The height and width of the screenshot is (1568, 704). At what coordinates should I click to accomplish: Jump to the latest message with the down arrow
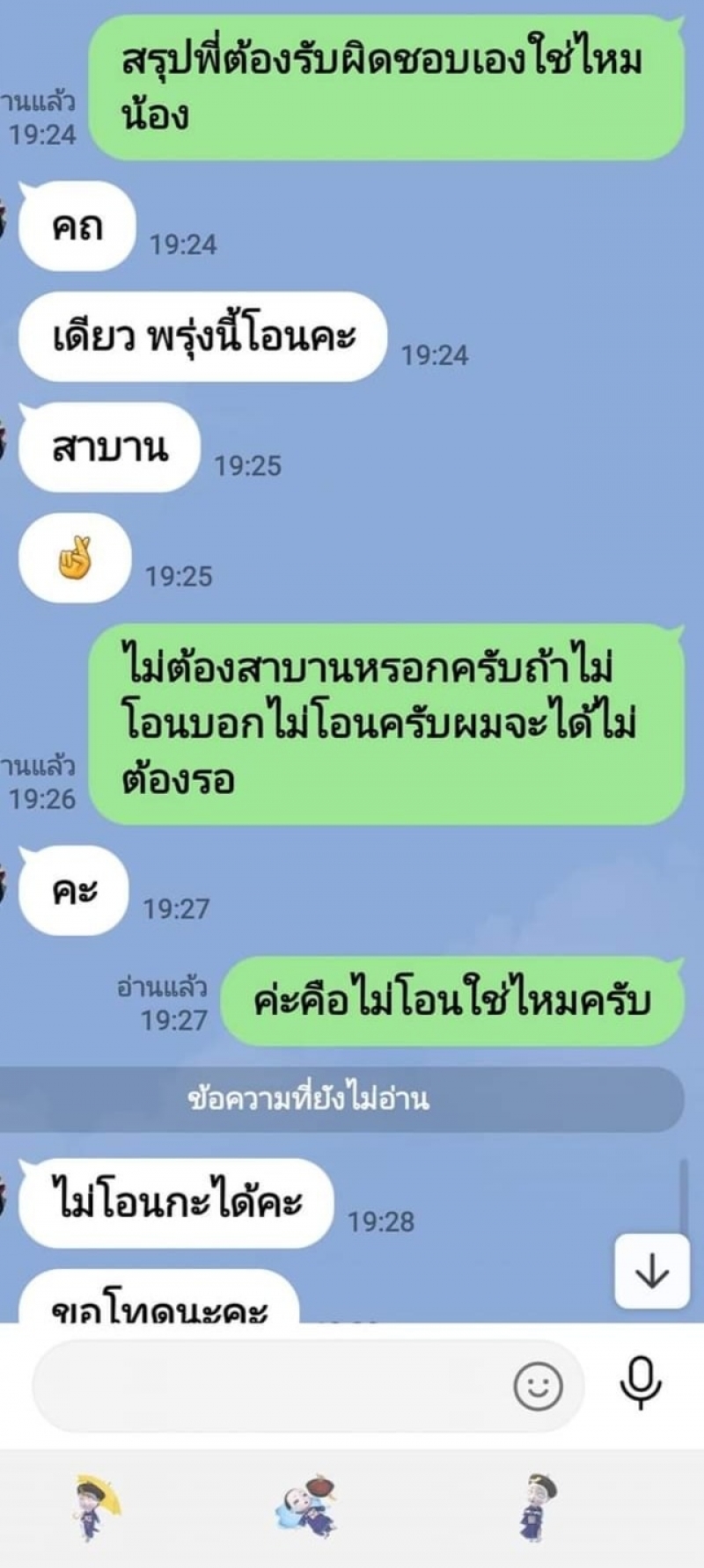click(x=652, y=1271)
